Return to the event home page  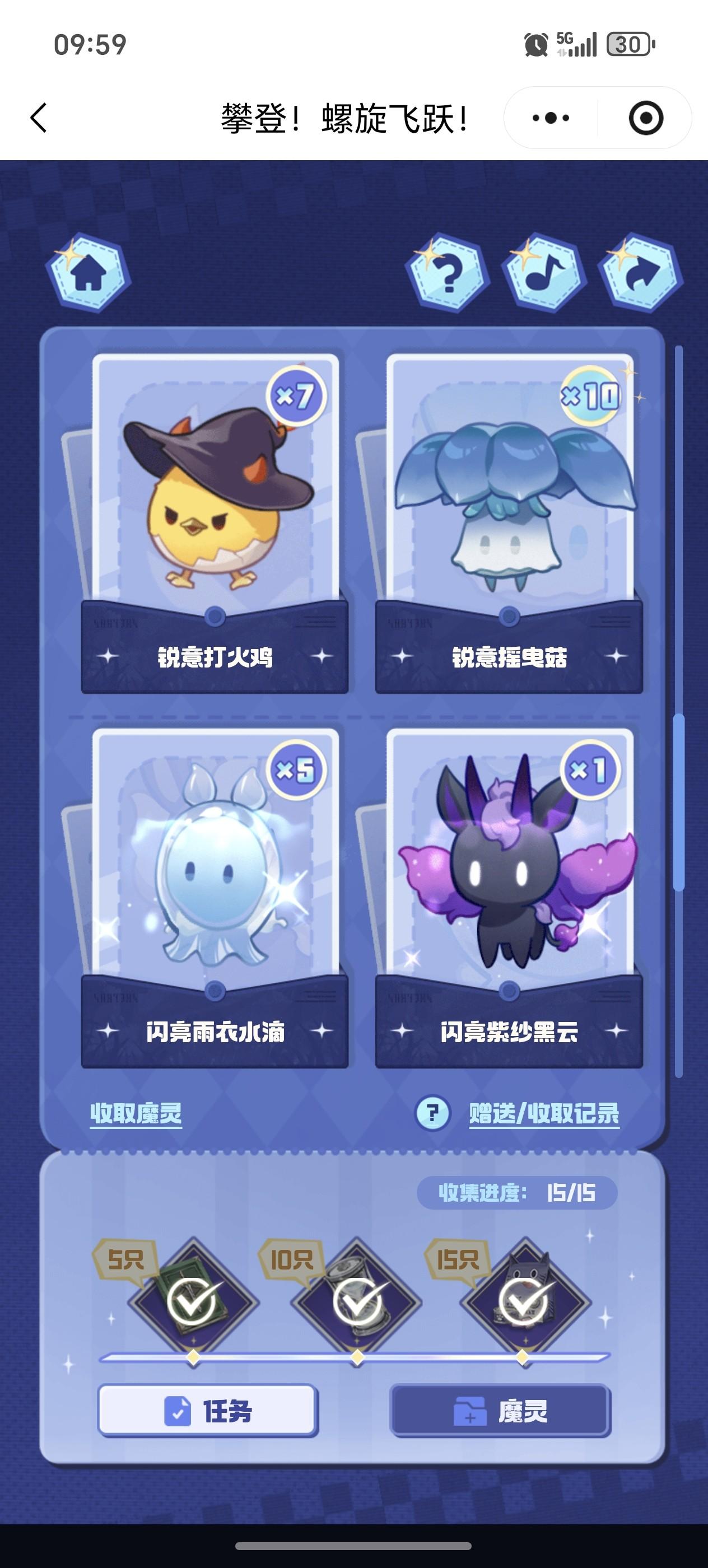coord(88,273)
